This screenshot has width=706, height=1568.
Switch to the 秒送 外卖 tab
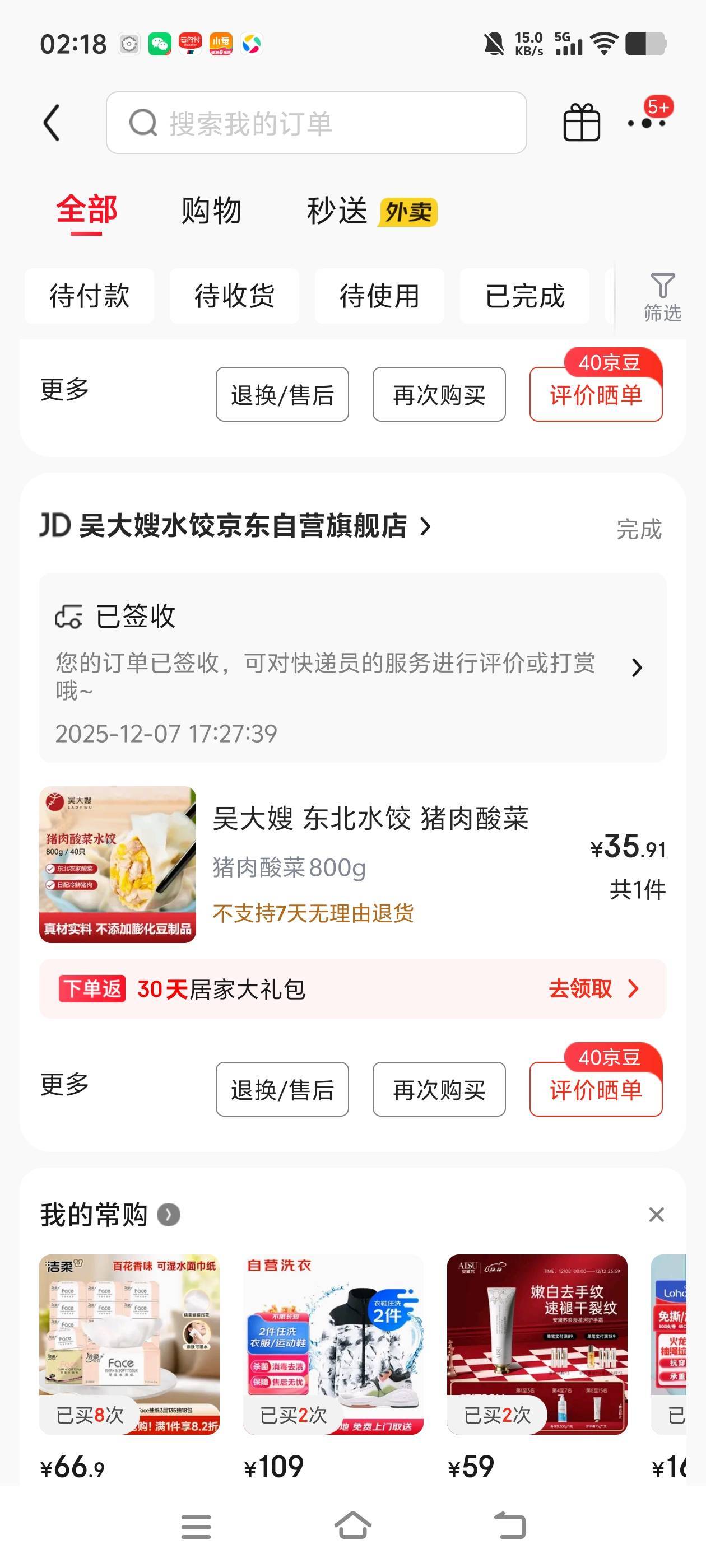[x=371, y=211]
